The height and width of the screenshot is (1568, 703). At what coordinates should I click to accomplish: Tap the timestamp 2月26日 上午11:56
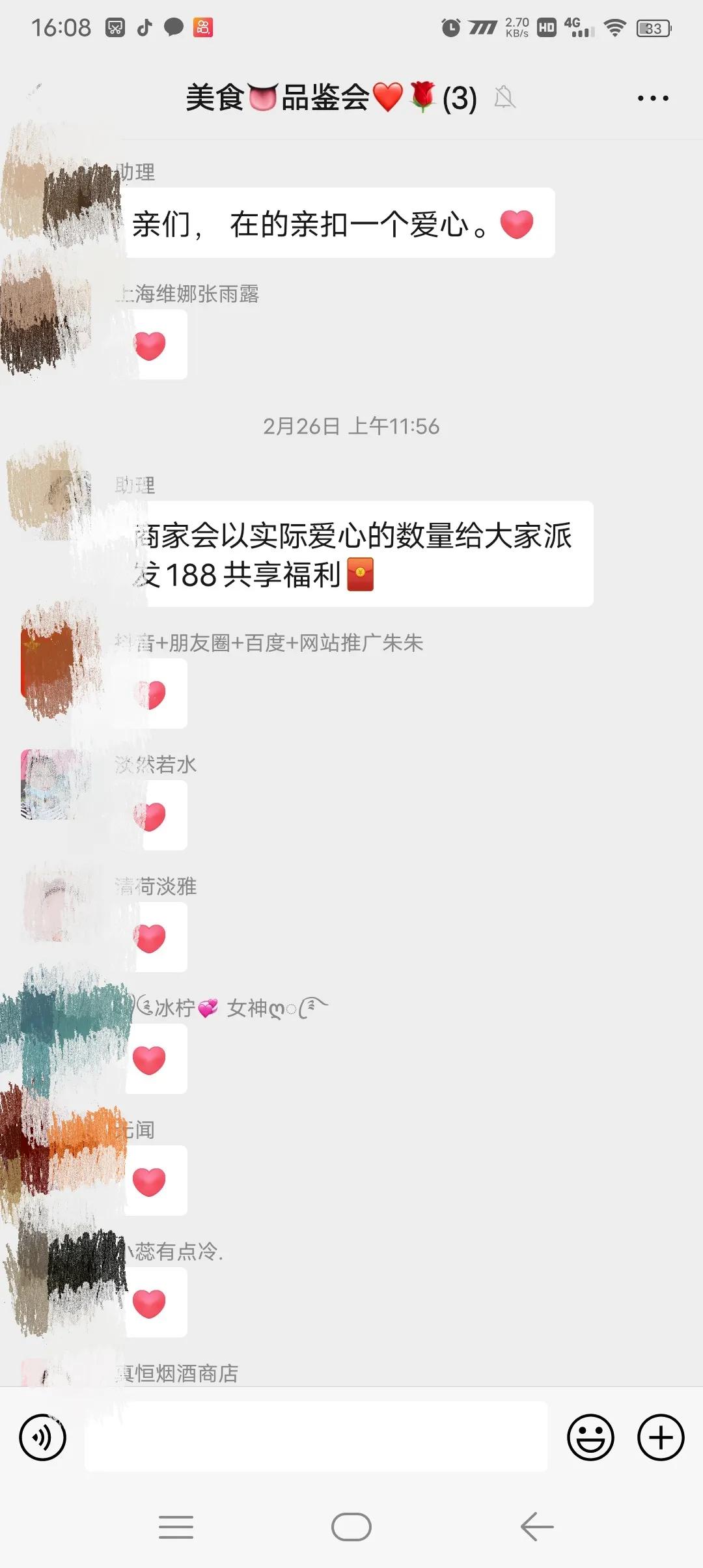pos(351,427)
